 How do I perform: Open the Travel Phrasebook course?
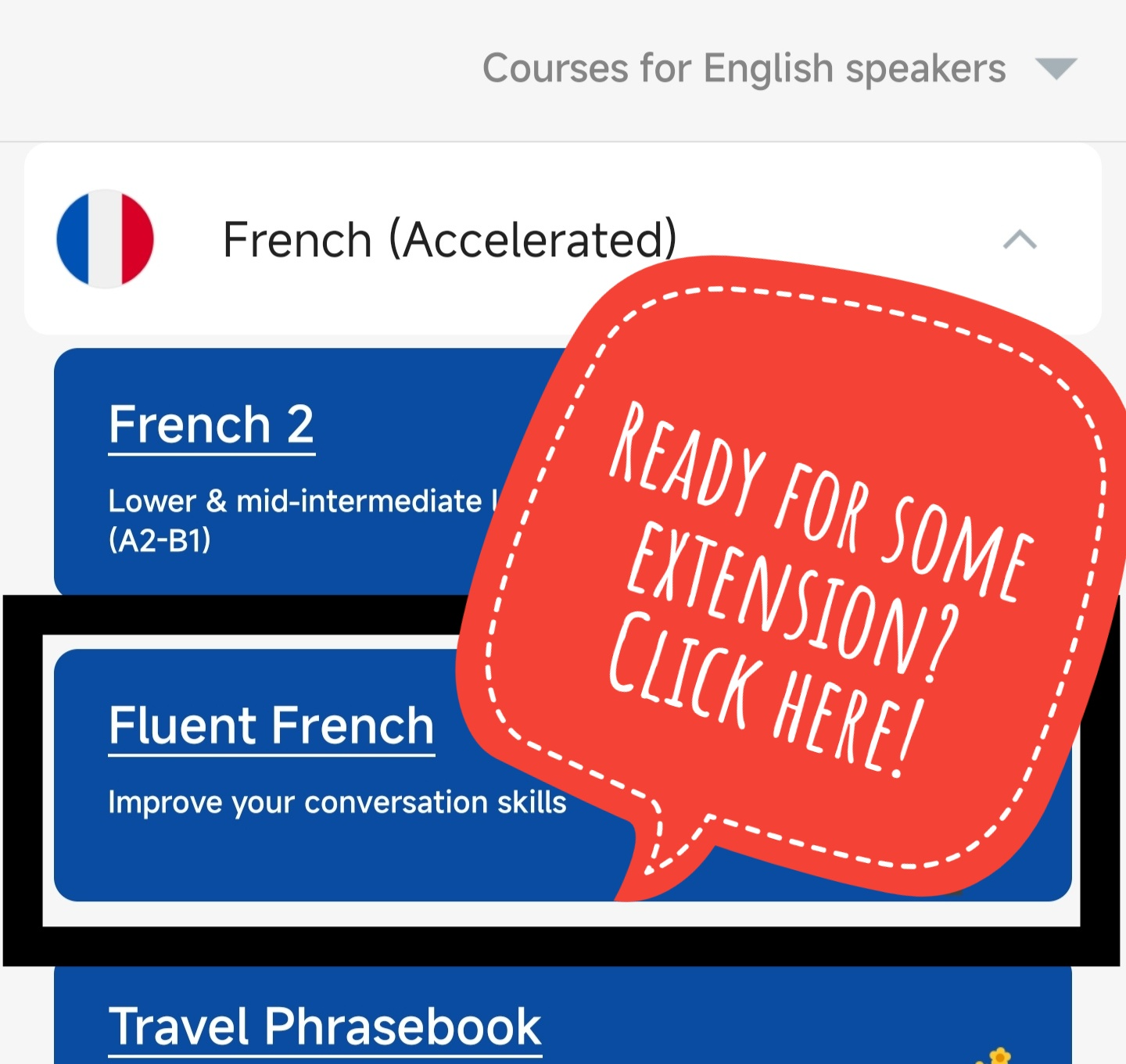pos(325,1027)
